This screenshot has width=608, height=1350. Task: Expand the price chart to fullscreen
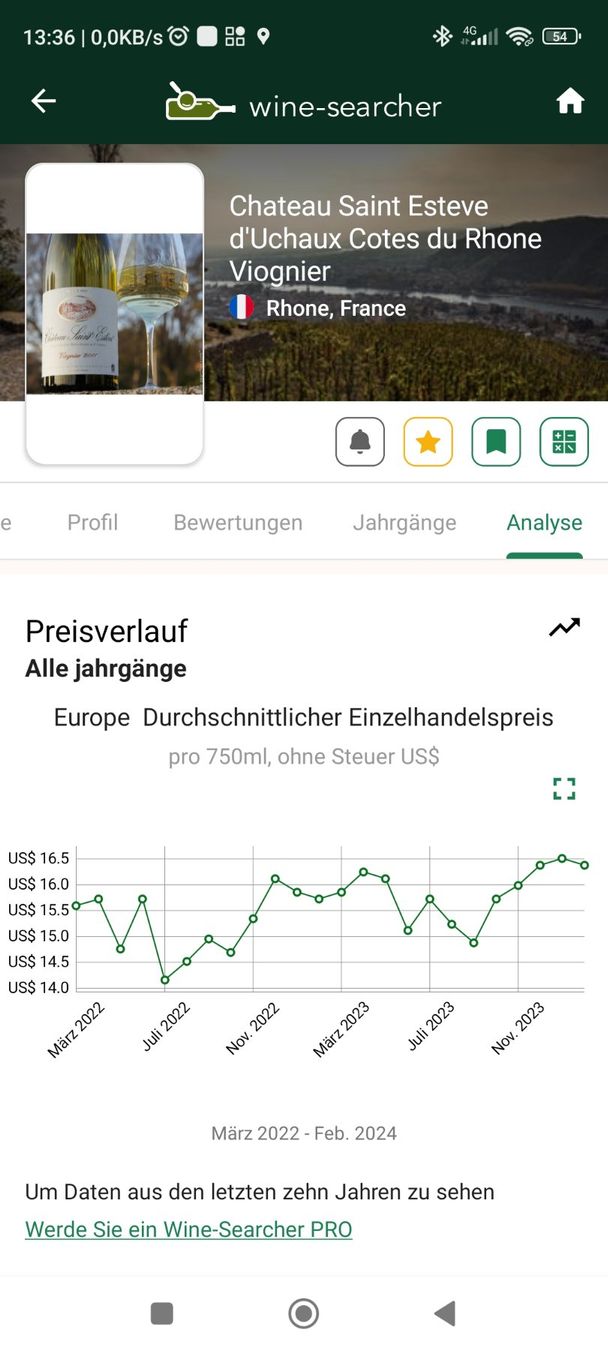(565, 788)
